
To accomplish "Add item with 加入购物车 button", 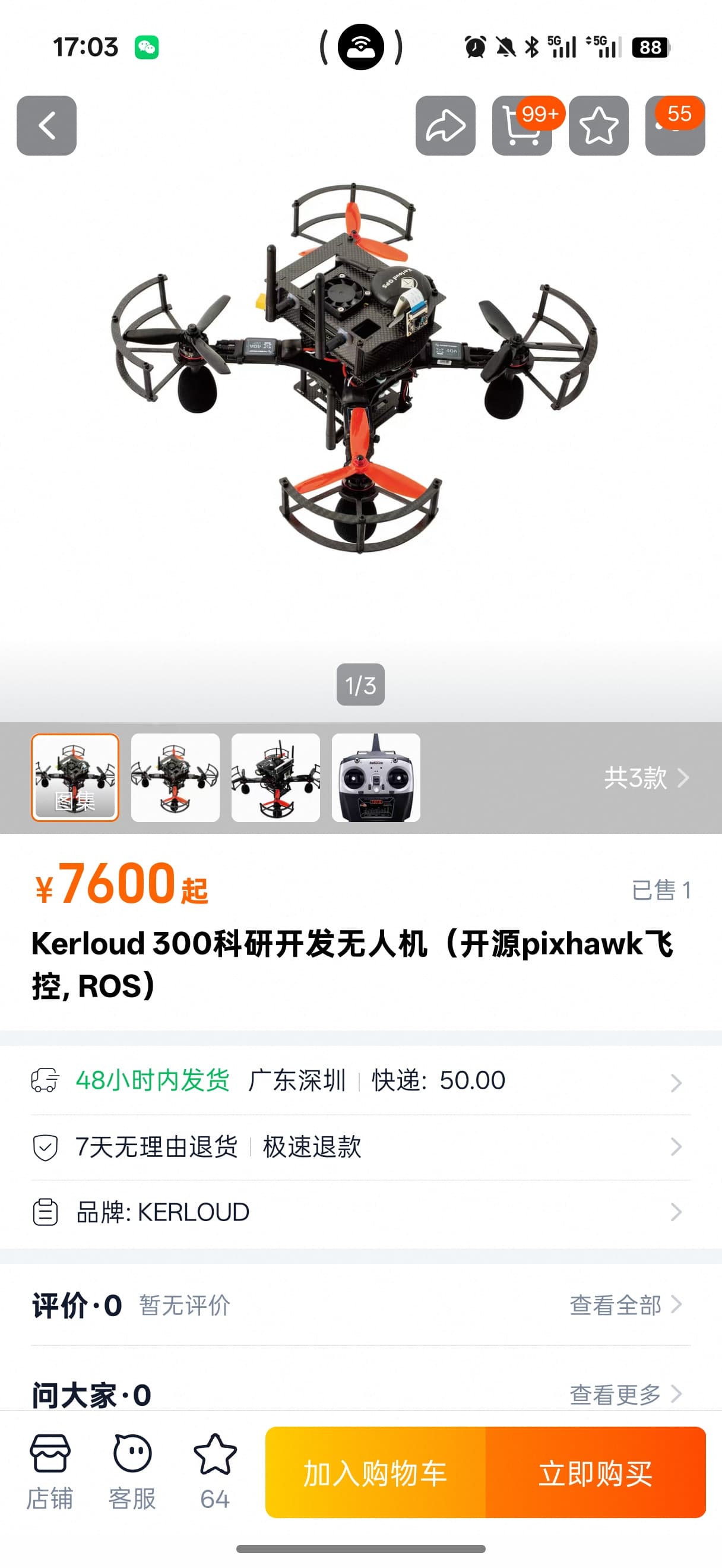I will point(375,1472).
